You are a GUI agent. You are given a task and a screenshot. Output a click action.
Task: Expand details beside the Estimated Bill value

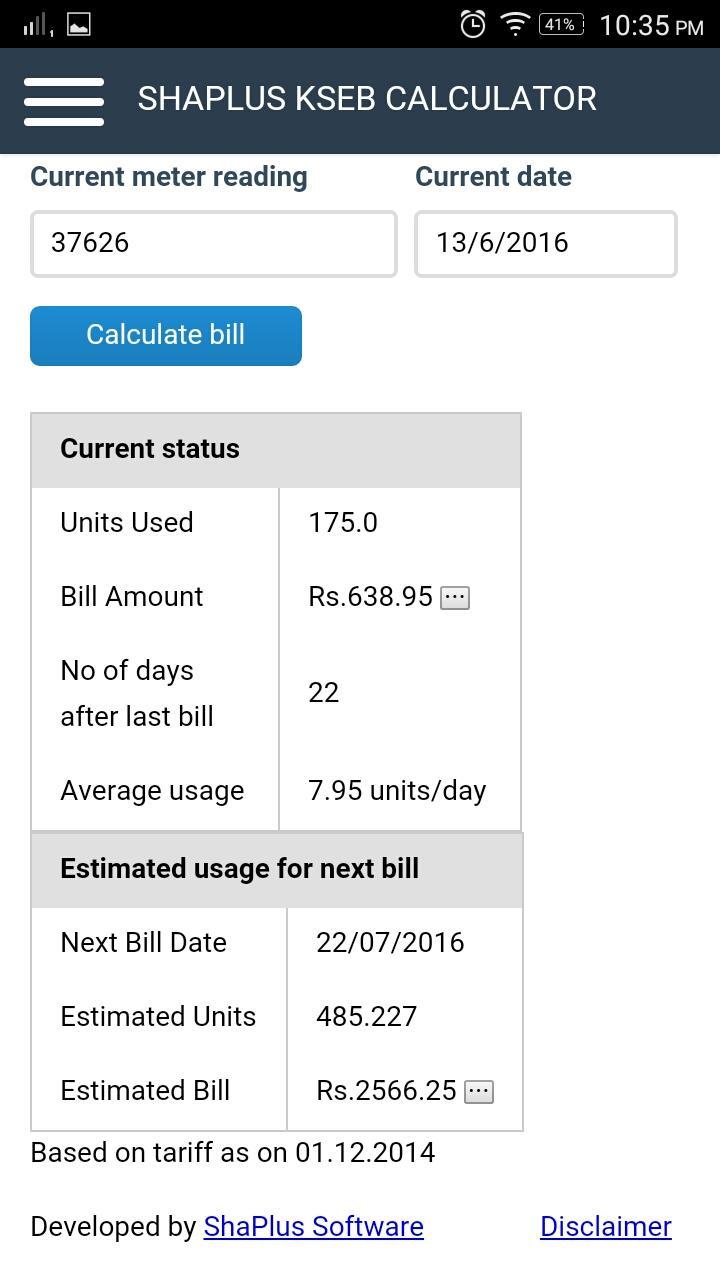point(479,1091)
